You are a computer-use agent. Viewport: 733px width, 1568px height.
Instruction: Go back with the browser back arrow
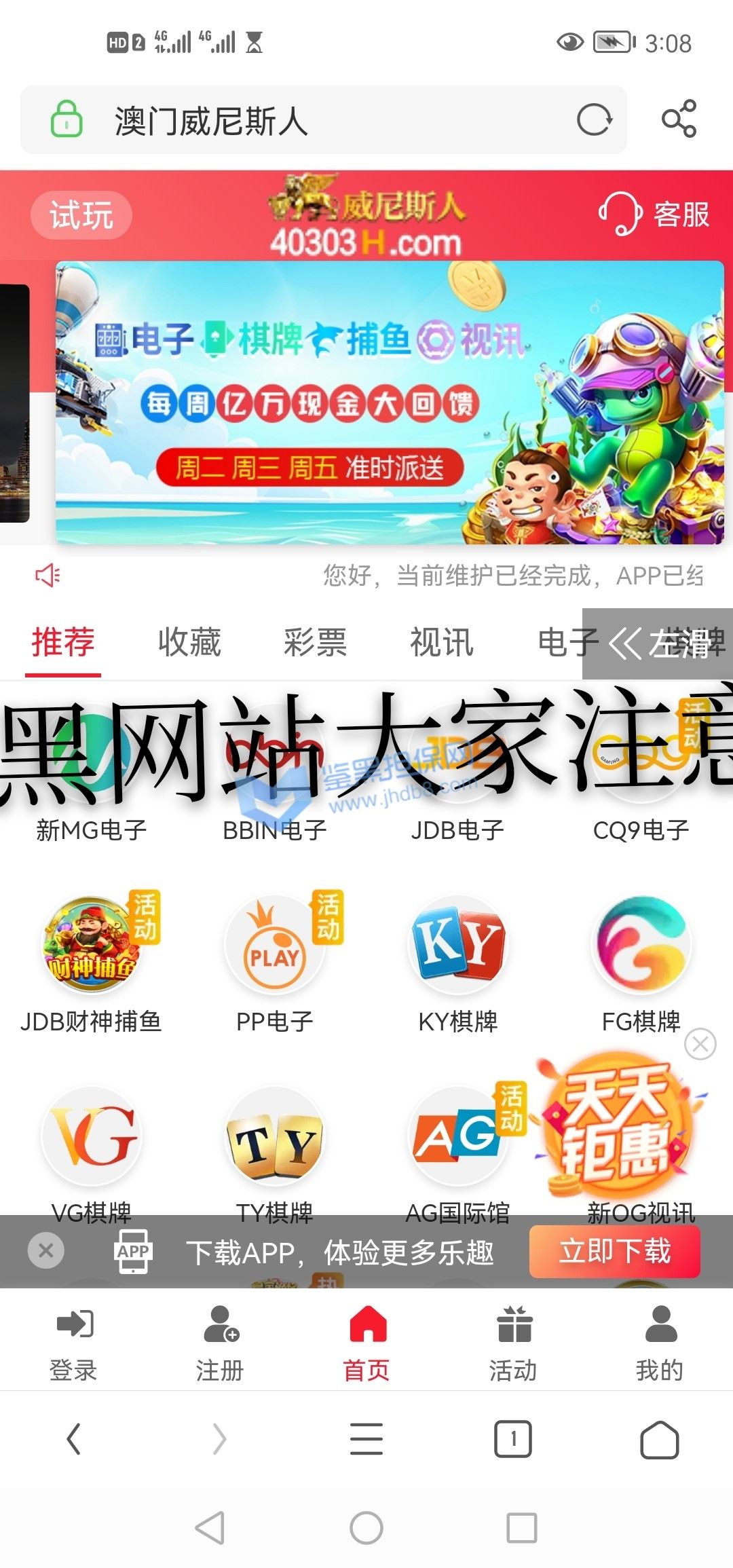[x=73, y=1439]
